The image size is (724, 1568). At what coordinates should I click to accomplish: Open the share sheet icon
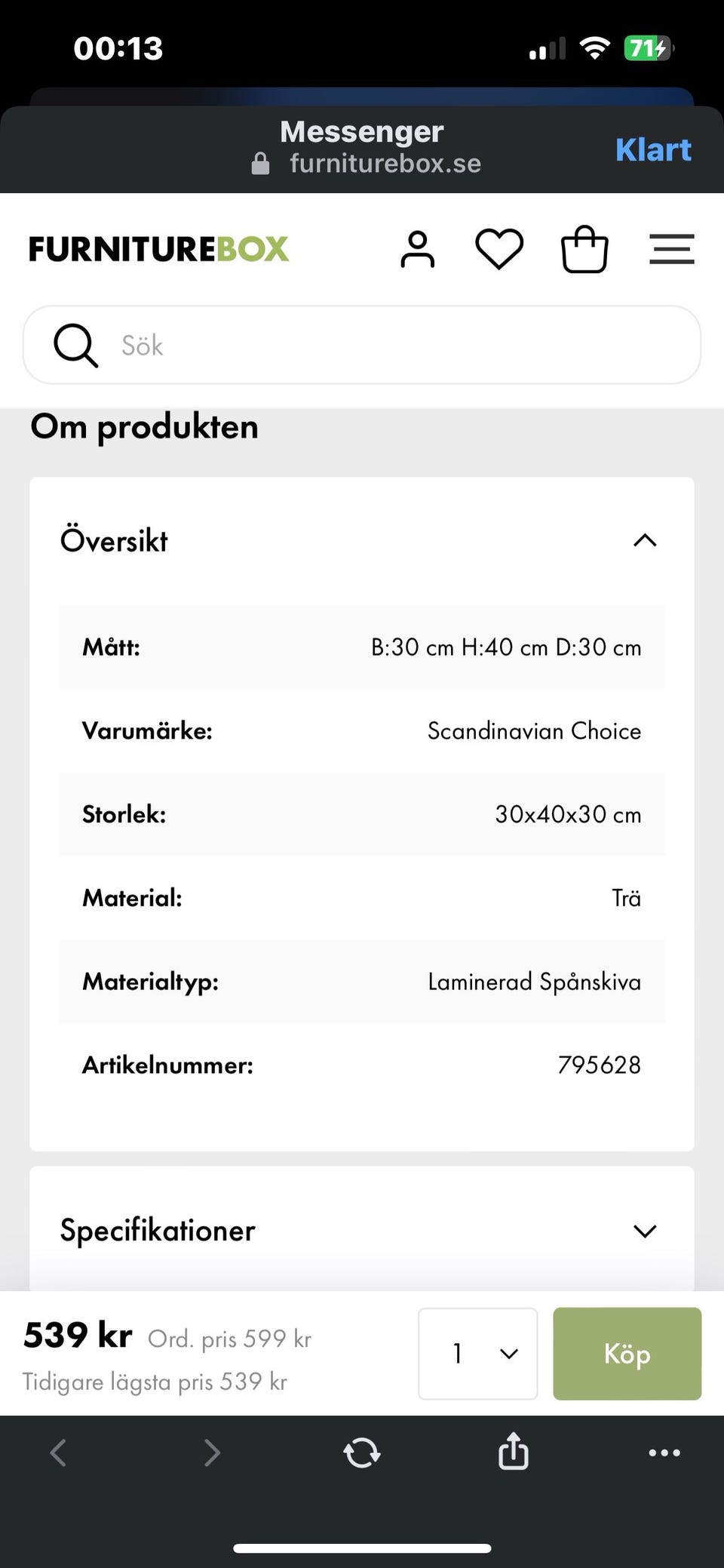(x=513, y=1453)
